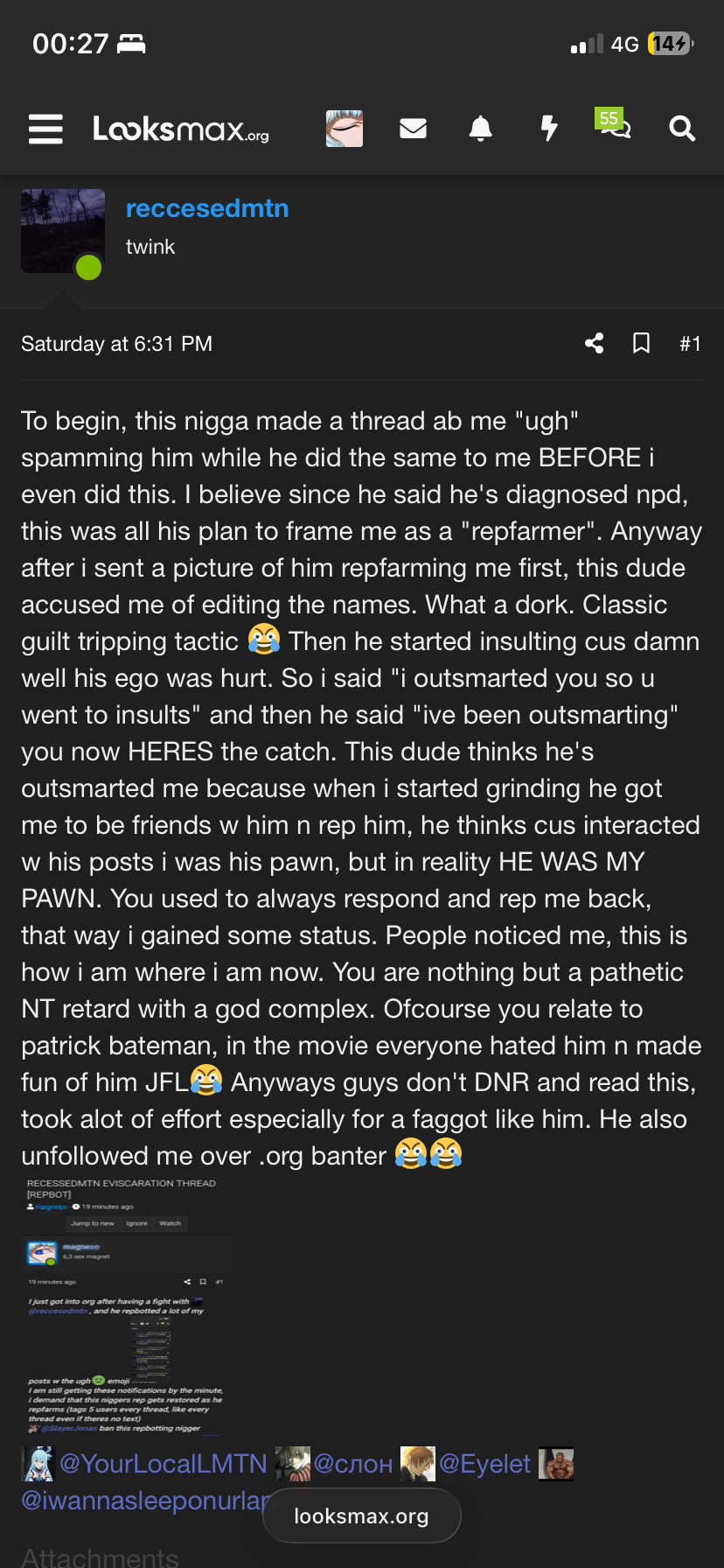Go to the Looksmax.org home page
Viewport: 724px width, 1568px height.
(181, 129)
